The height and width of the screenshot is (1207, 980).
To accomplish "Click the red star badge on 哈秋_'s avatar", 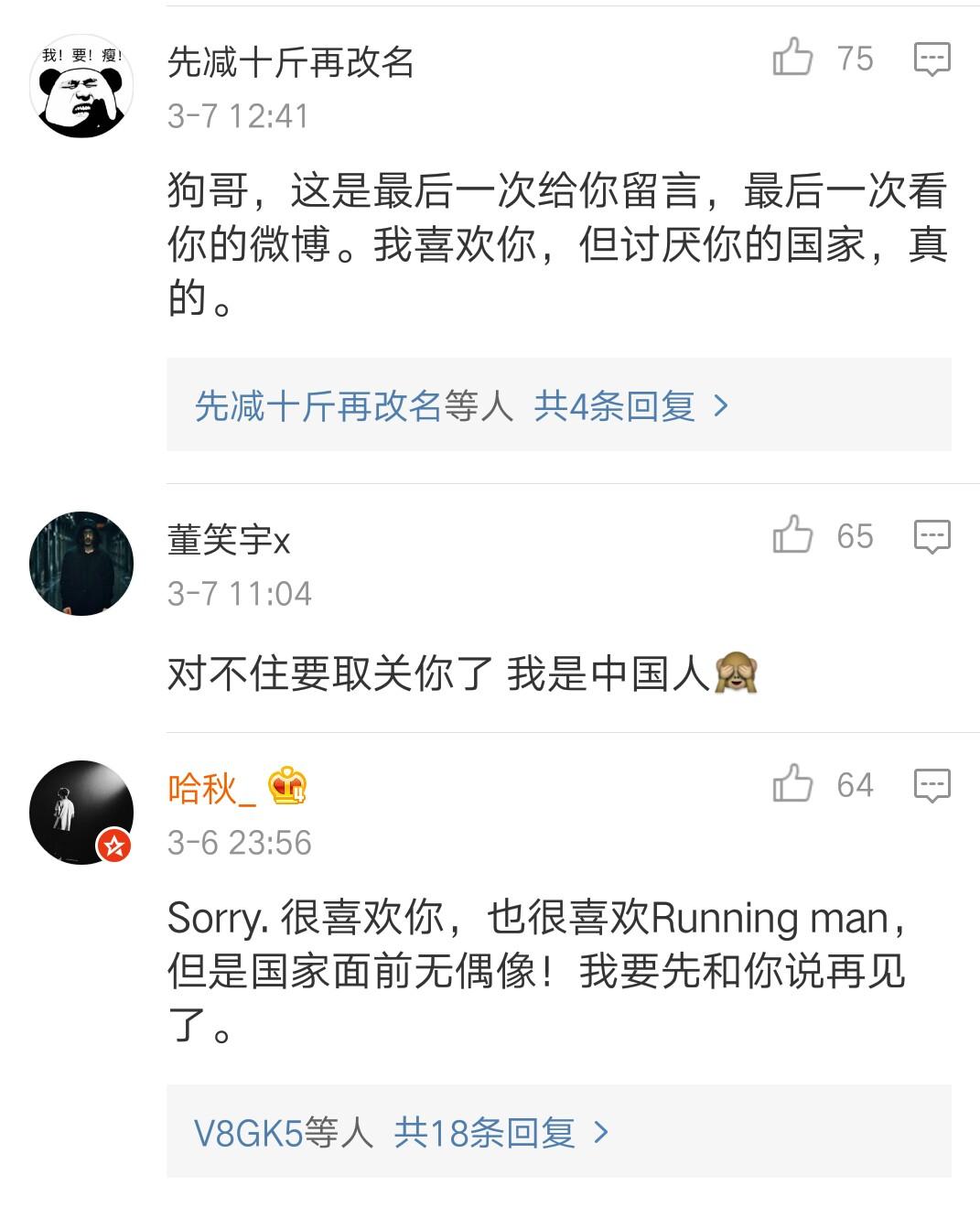I will 113,845.
